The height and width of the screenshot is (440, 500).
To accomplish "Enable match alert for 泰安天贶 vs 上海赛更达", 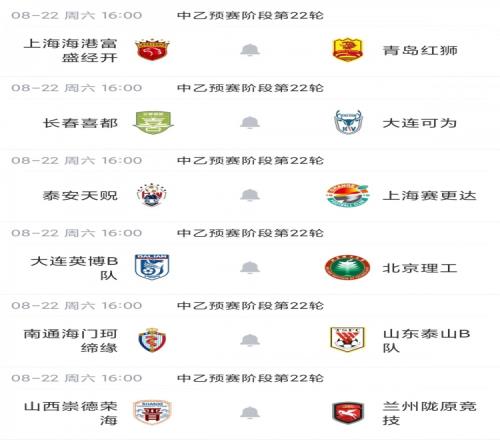I will click(250, 195).
